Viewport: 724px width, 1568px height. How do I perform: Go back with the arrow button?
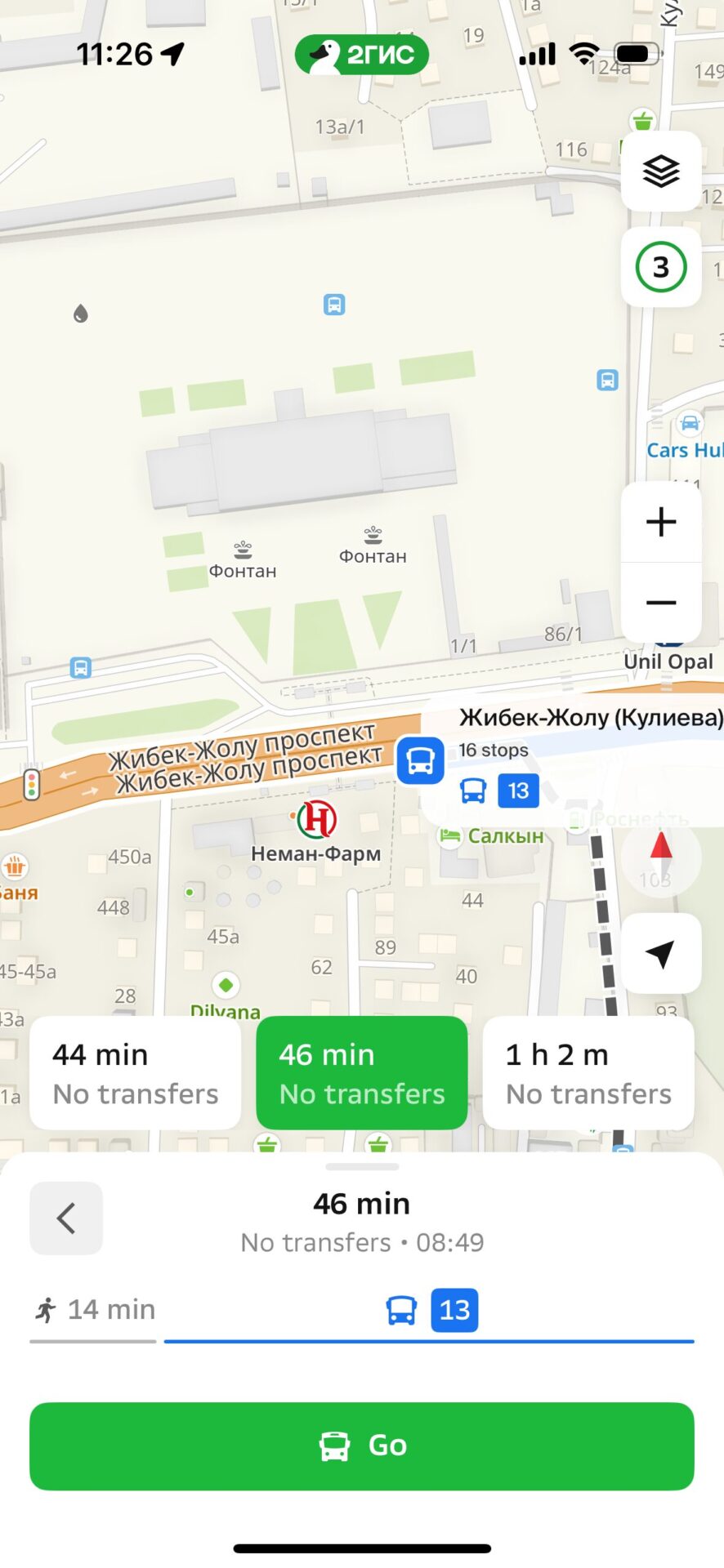pyautogui.click(x=66, y=1218)
